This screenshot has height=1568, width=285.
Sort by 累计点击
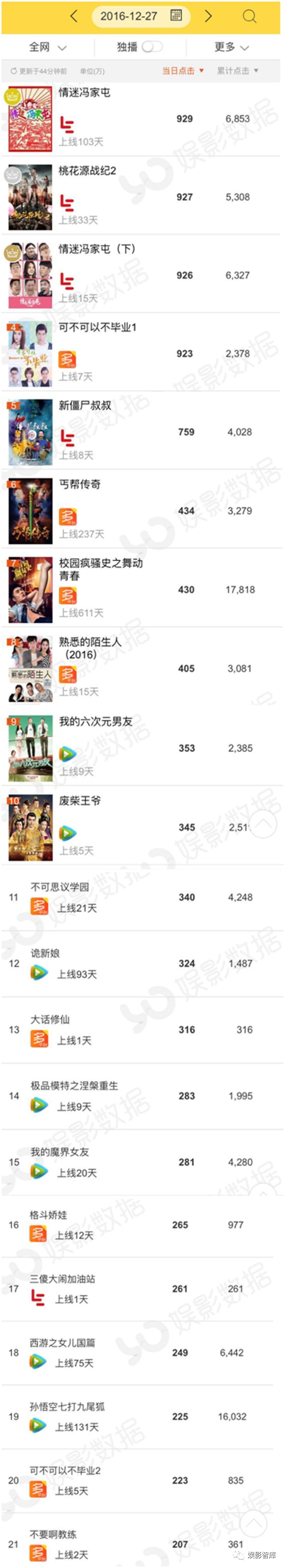[238, 70]
